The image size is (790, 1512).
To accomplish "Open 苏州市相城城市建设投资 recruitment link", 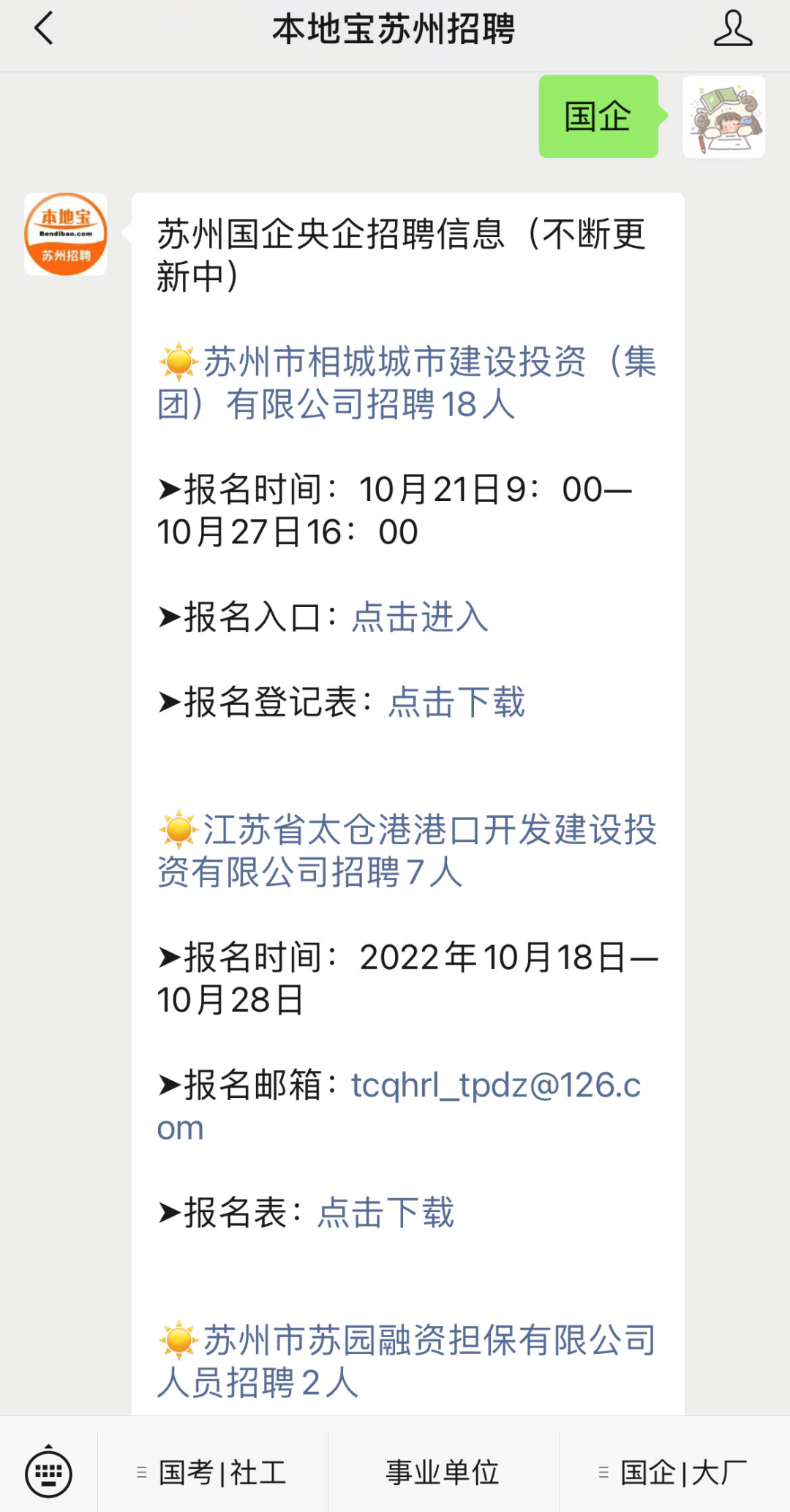I will coord(407,383).
